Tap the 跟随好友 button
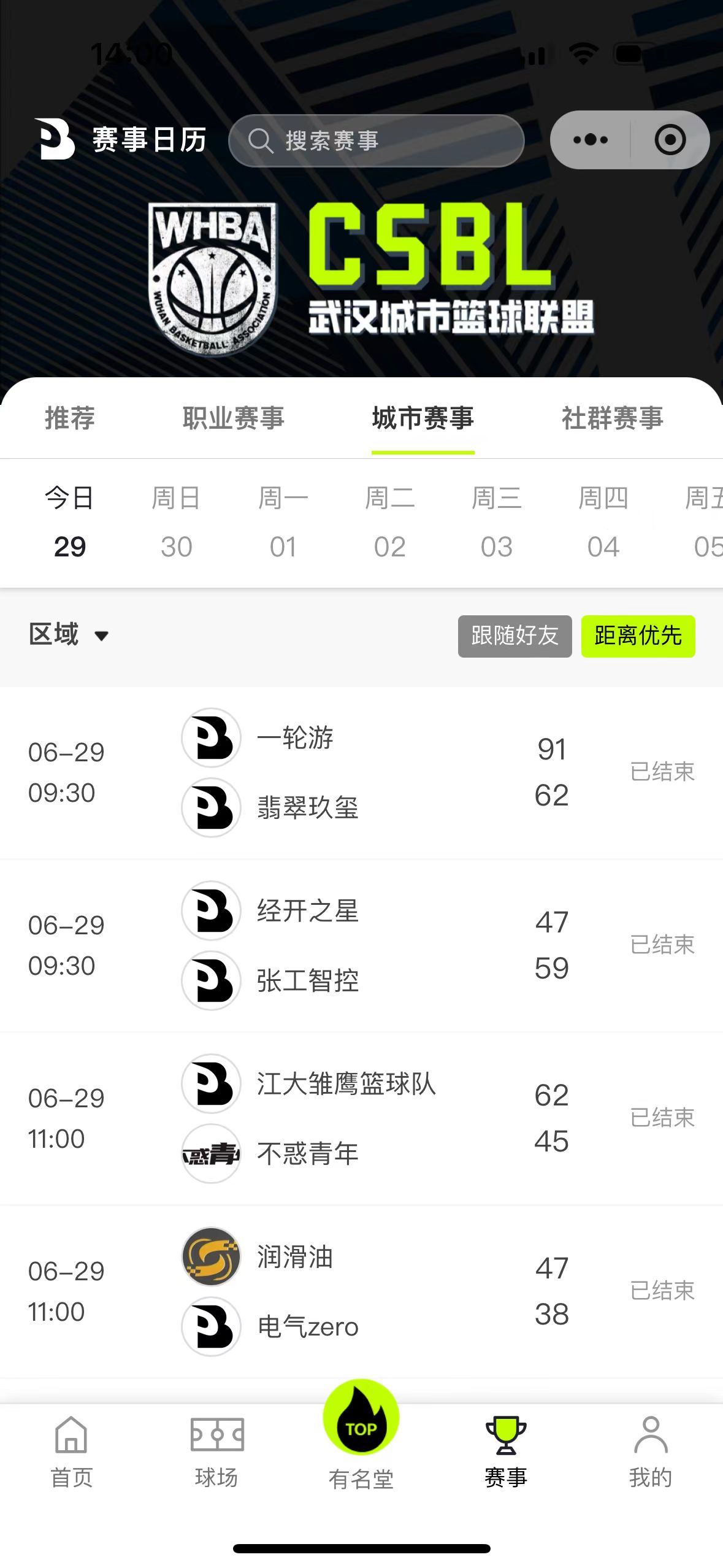The height and width of the screenshot is (1568, 723). point(515,636)
